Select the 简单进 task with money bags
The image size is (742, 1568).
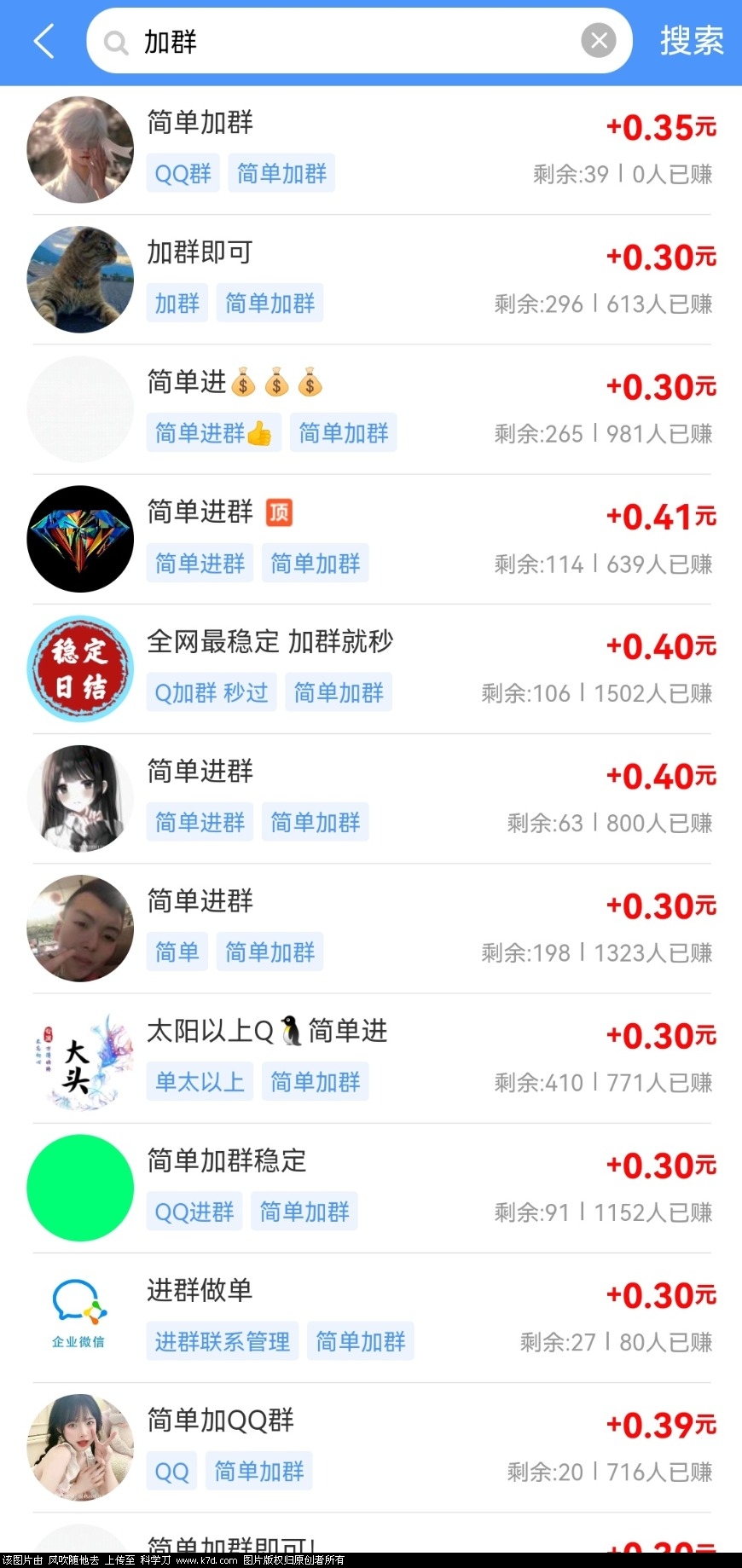point(371,409)
